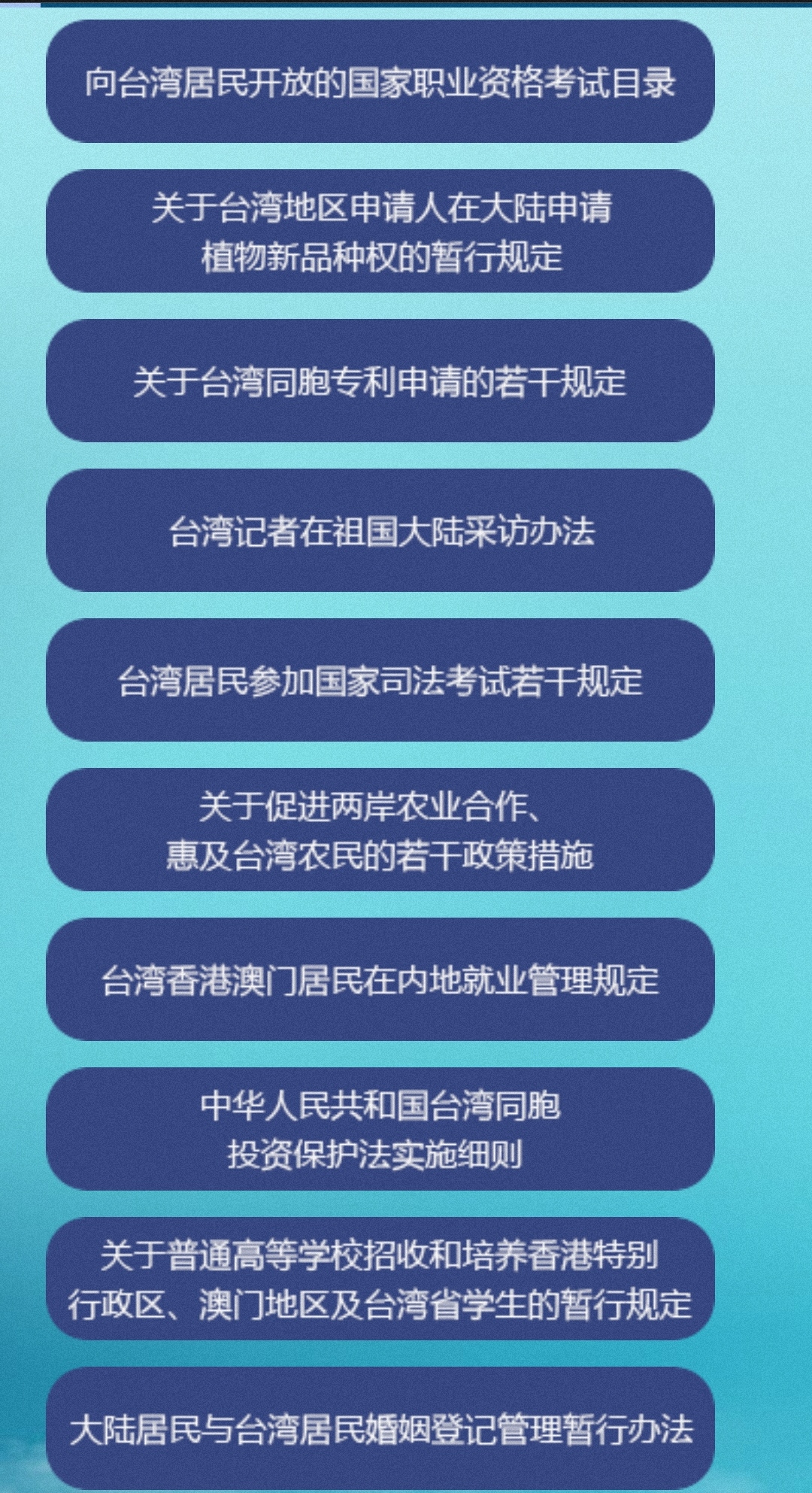View 台湾记者在祖国大陆采访办法
This screenshot has height=1493, width=812.
[x=380, y=530]
